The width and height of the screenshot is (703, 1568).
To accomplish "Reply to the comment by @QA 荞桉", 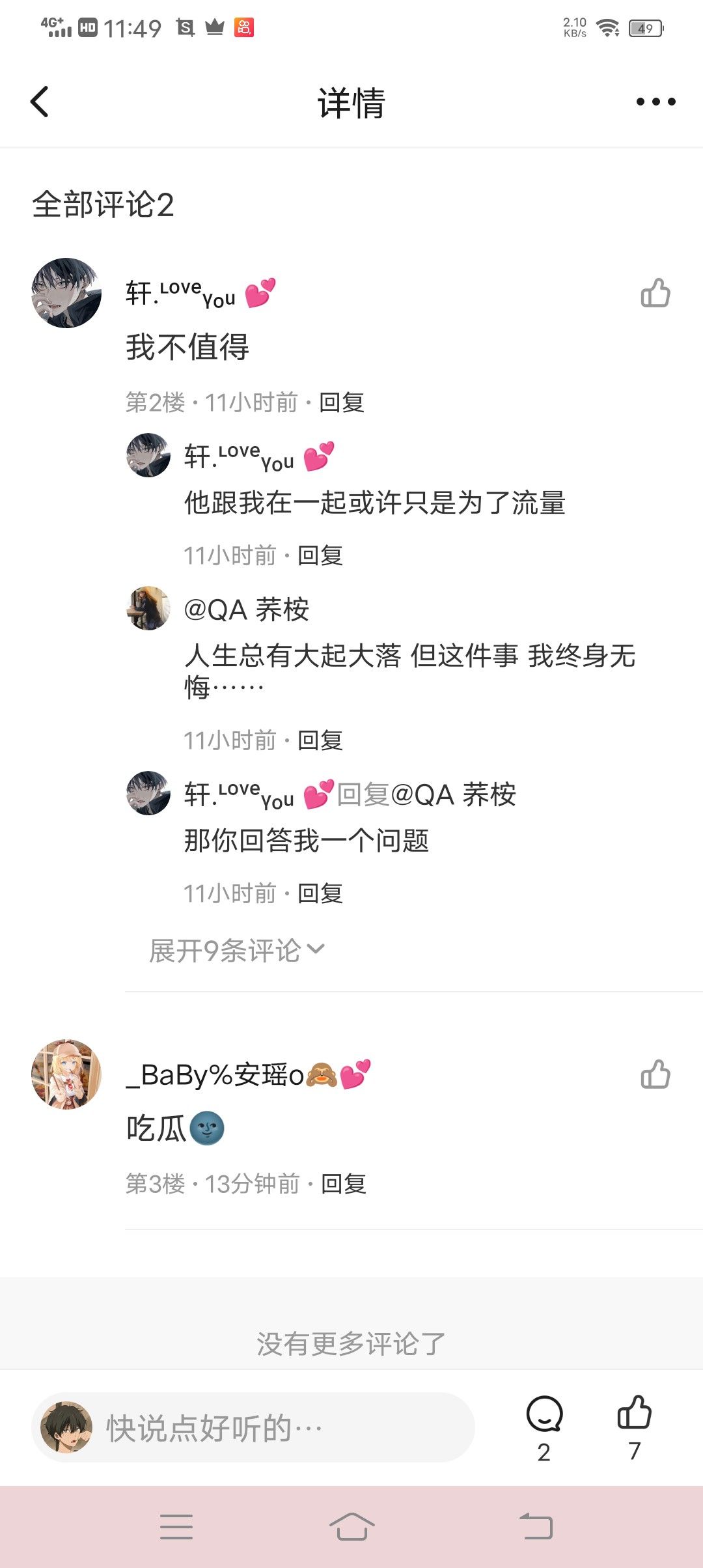I will pyautogui.click(x=320, y=740).
